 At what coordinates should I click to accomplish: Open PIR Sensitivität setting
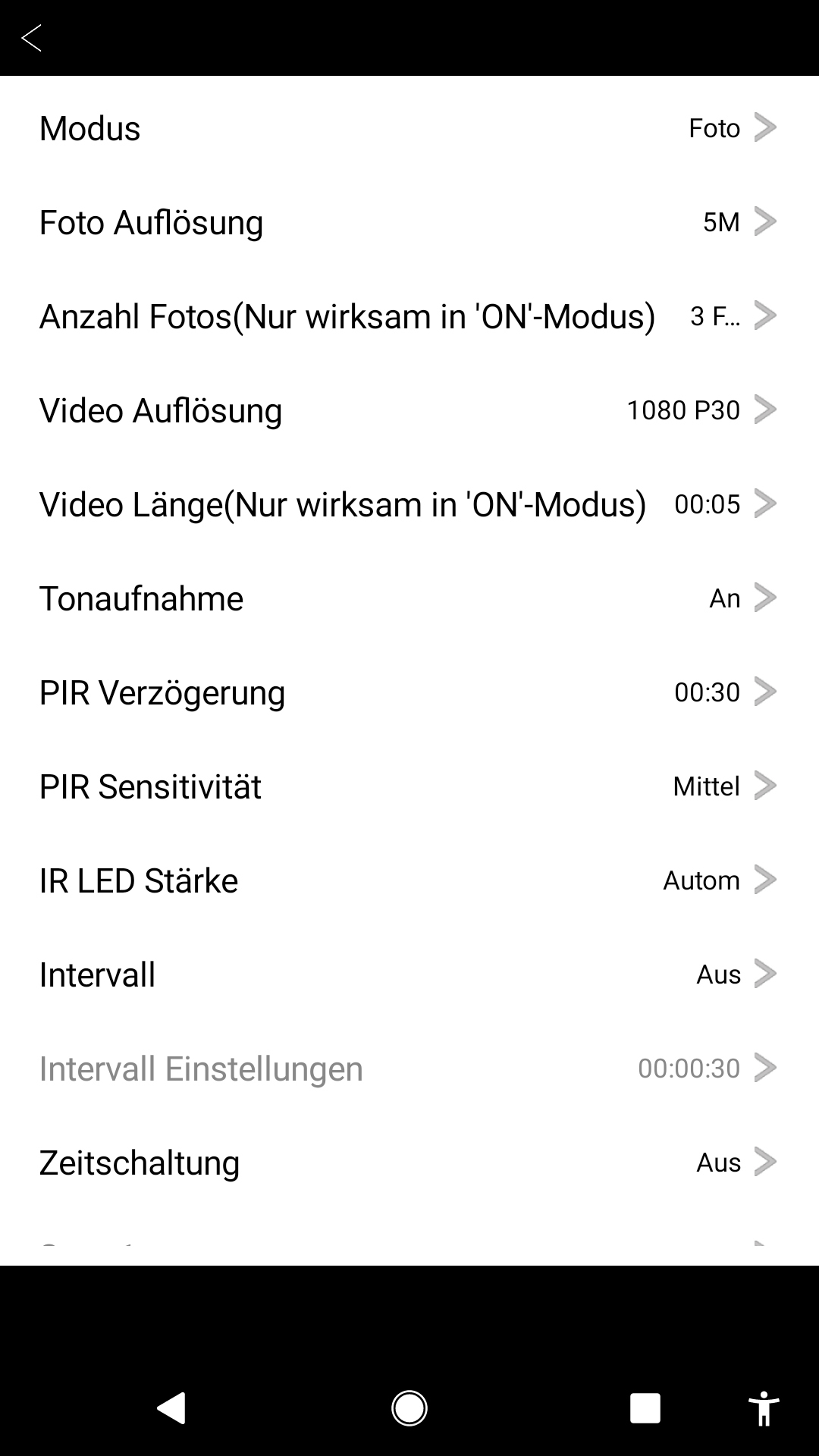click(x=408, y=786)
